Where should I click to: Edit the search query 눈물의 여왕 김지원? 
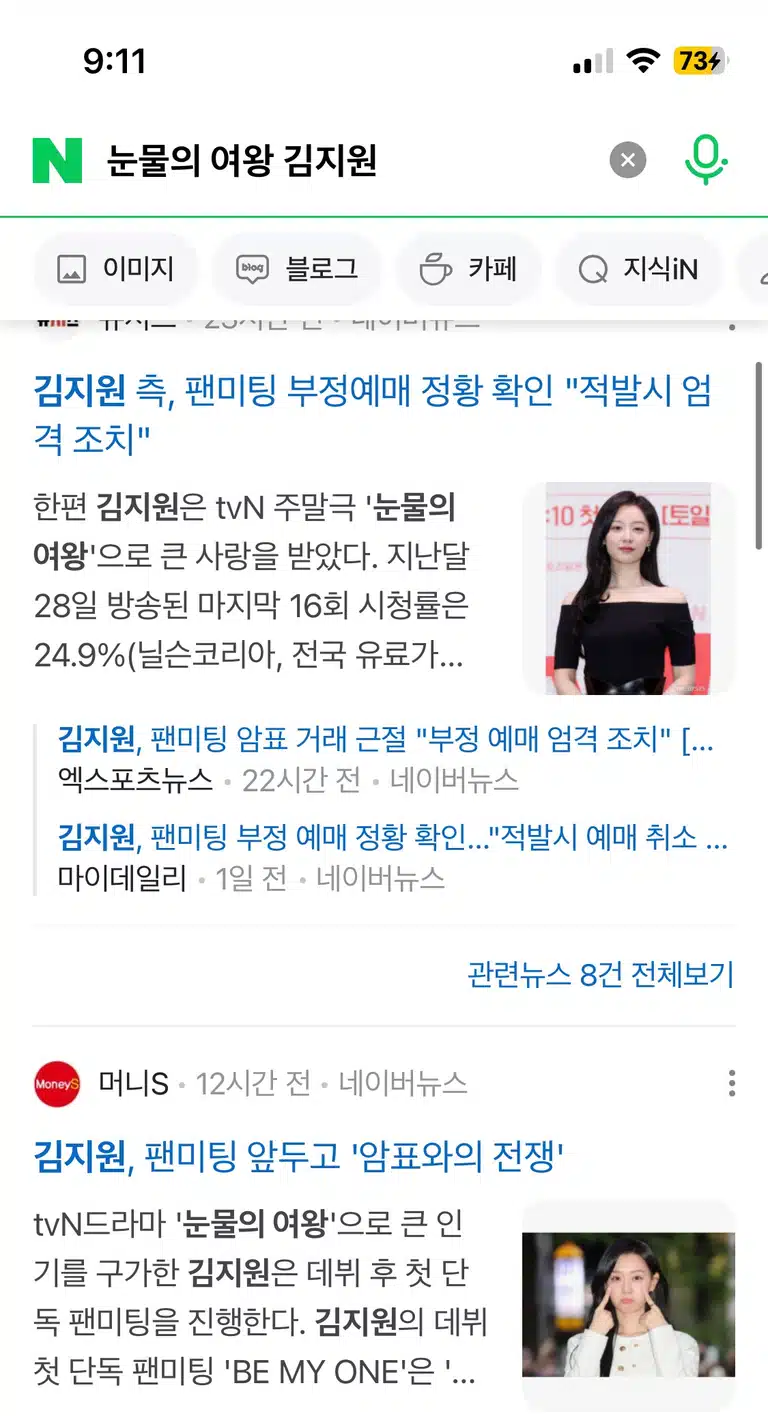pos(241,160)
